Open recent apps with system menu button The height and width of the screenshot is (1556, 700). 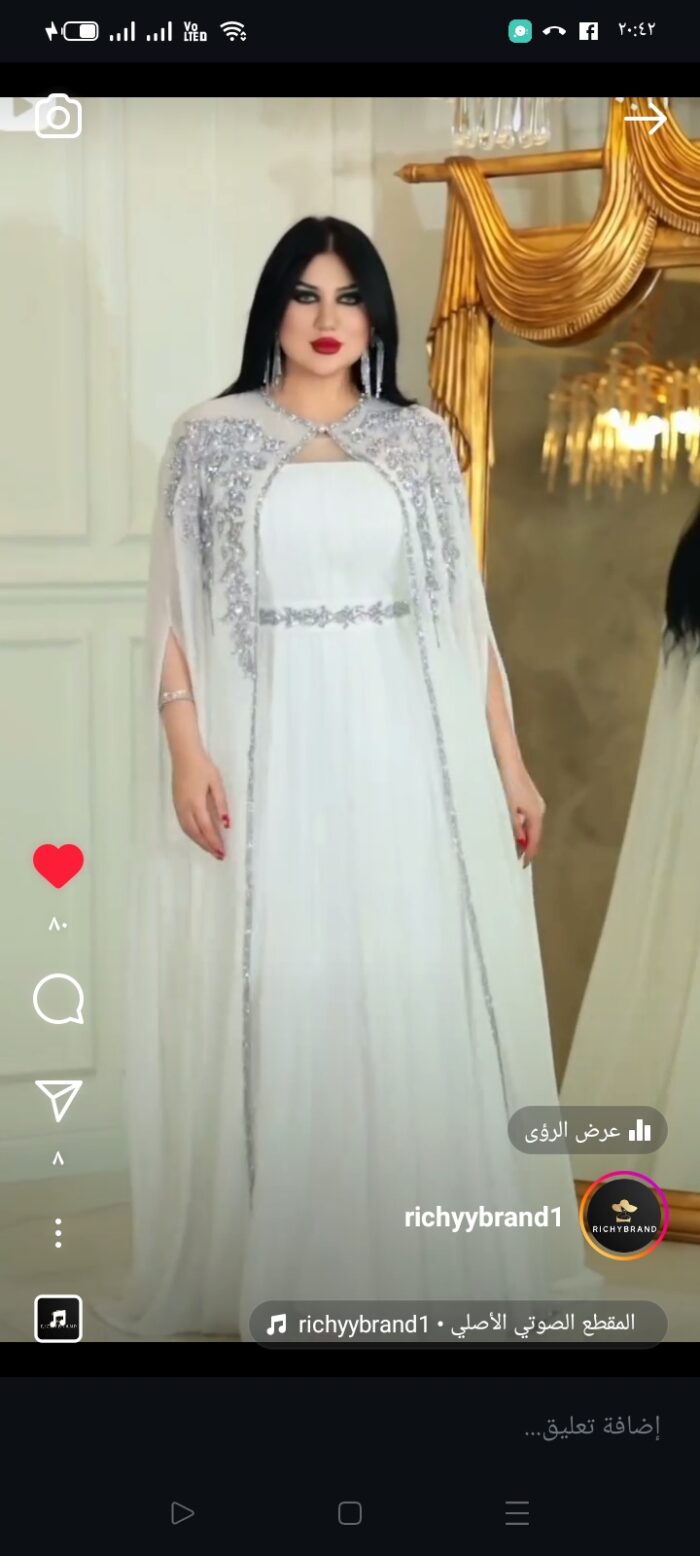(517, 1513)
